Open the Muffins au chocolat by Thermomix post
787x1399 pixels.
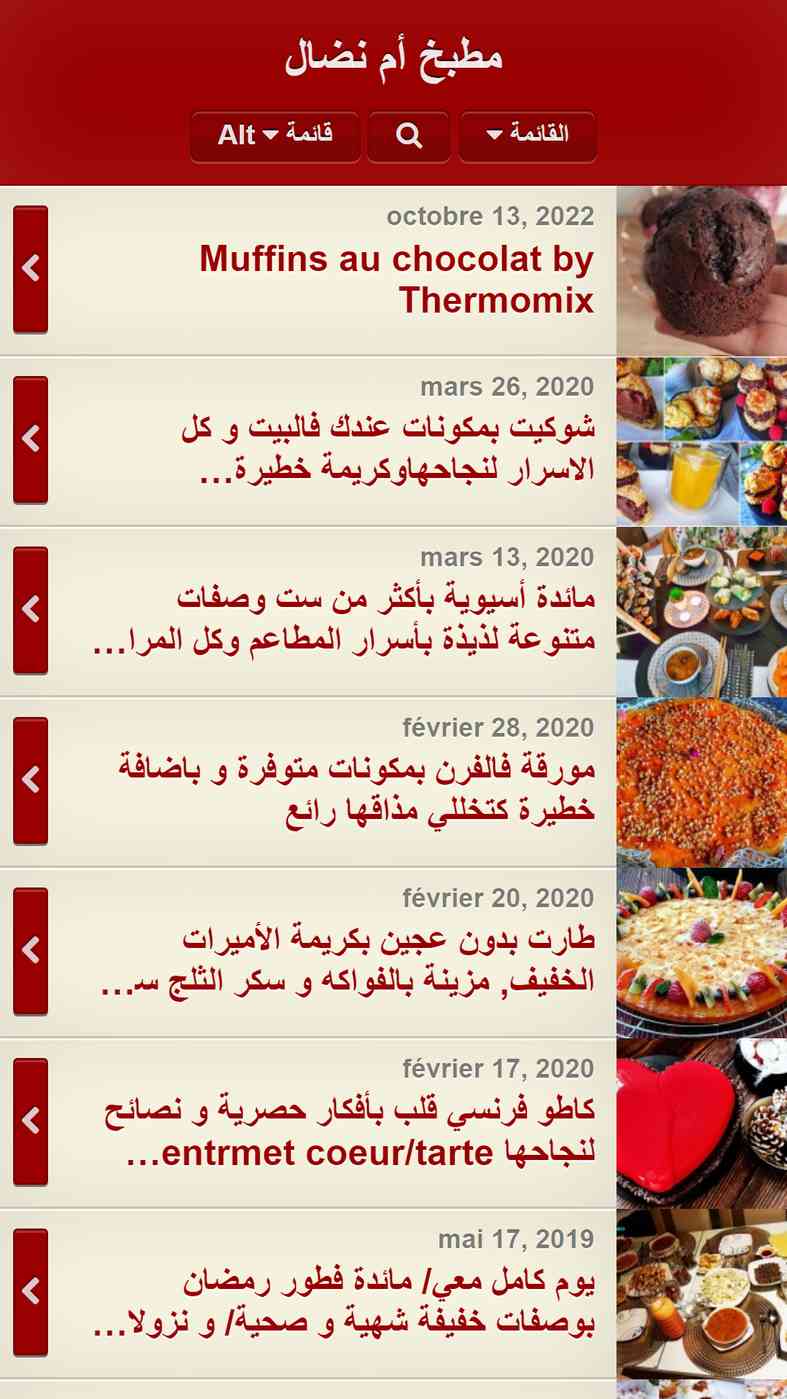click(x=397, y=280)
